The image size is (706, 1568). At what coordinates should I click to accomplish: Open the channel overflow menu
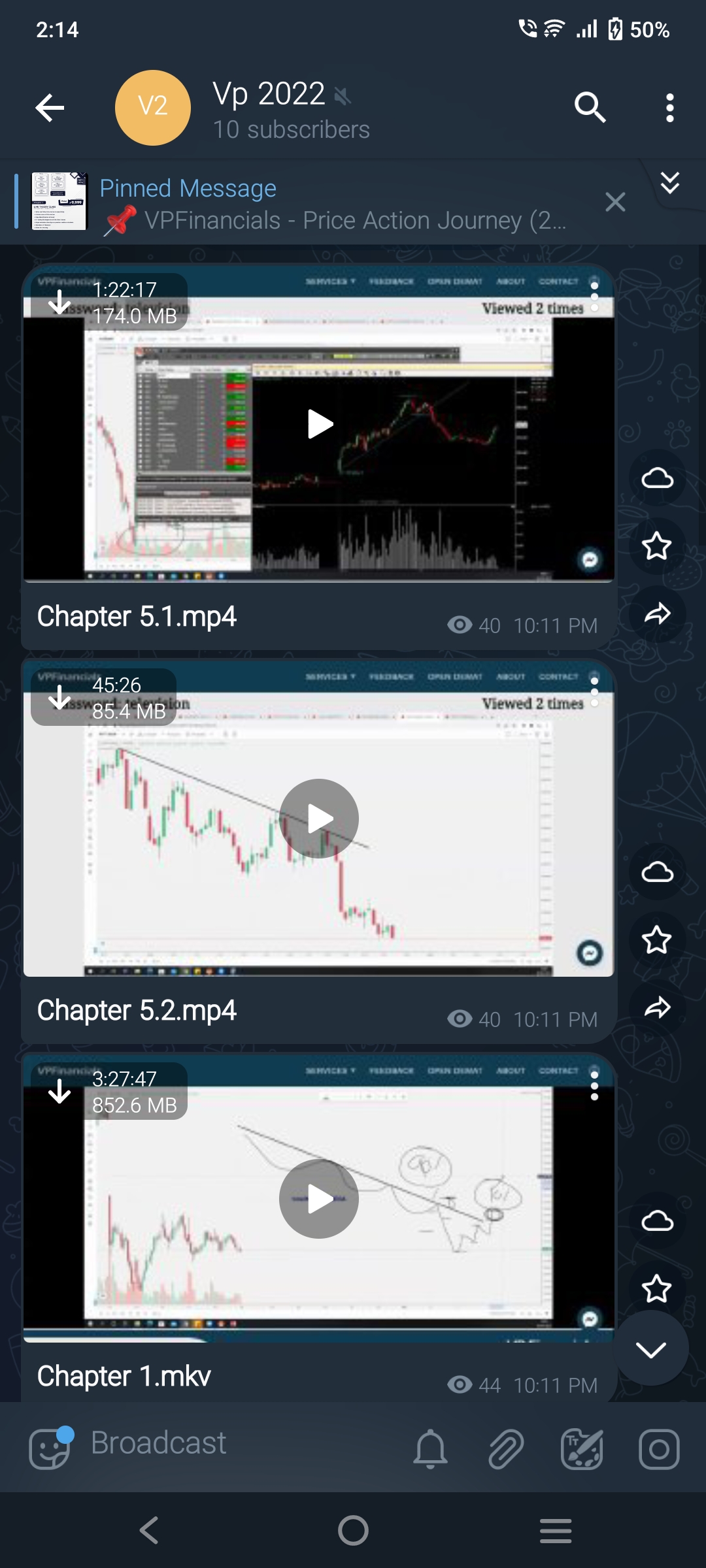pos(669,108)
